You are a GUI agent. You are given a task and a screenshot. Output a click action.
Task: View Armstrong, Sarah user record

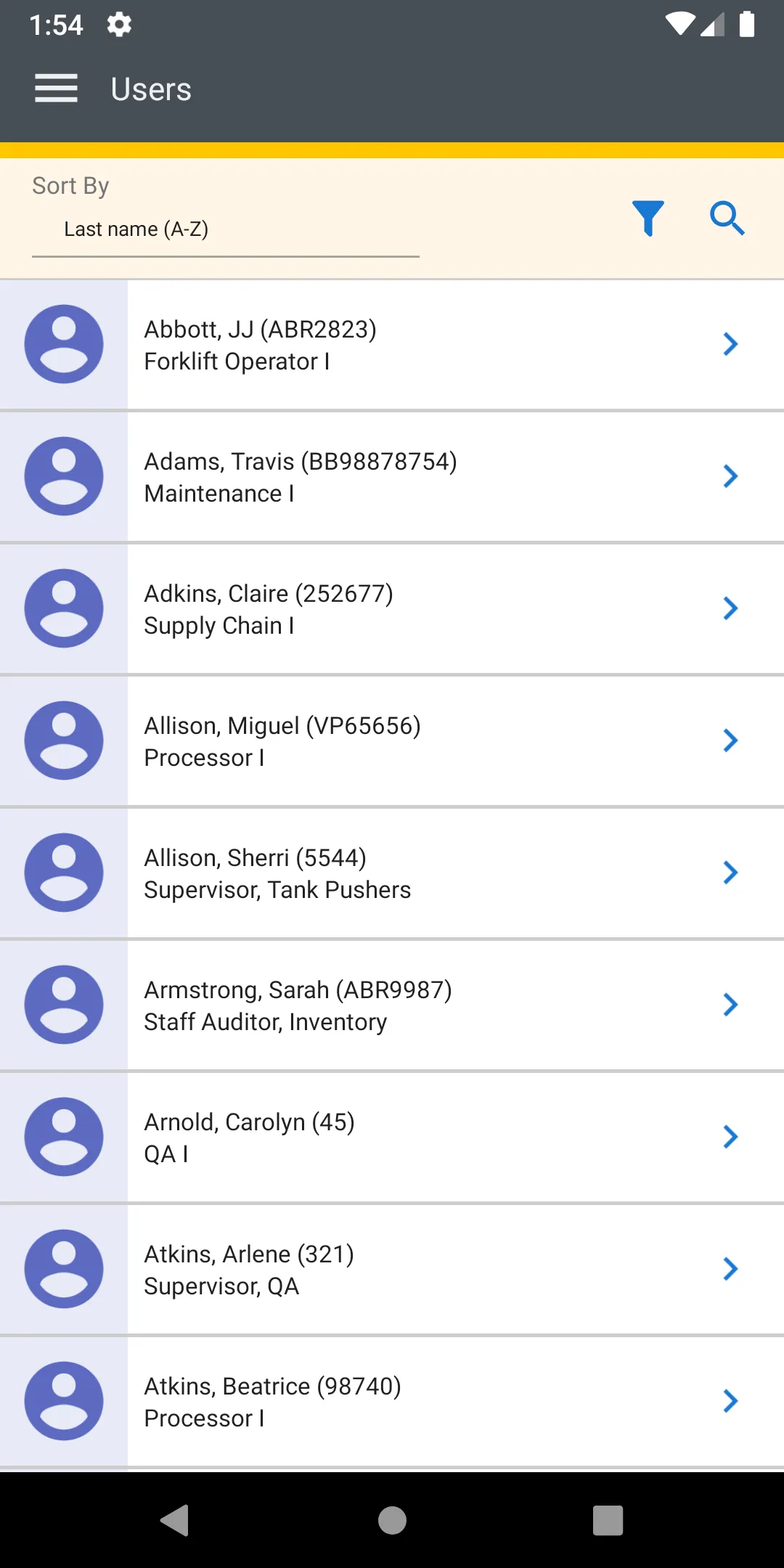392,1005
